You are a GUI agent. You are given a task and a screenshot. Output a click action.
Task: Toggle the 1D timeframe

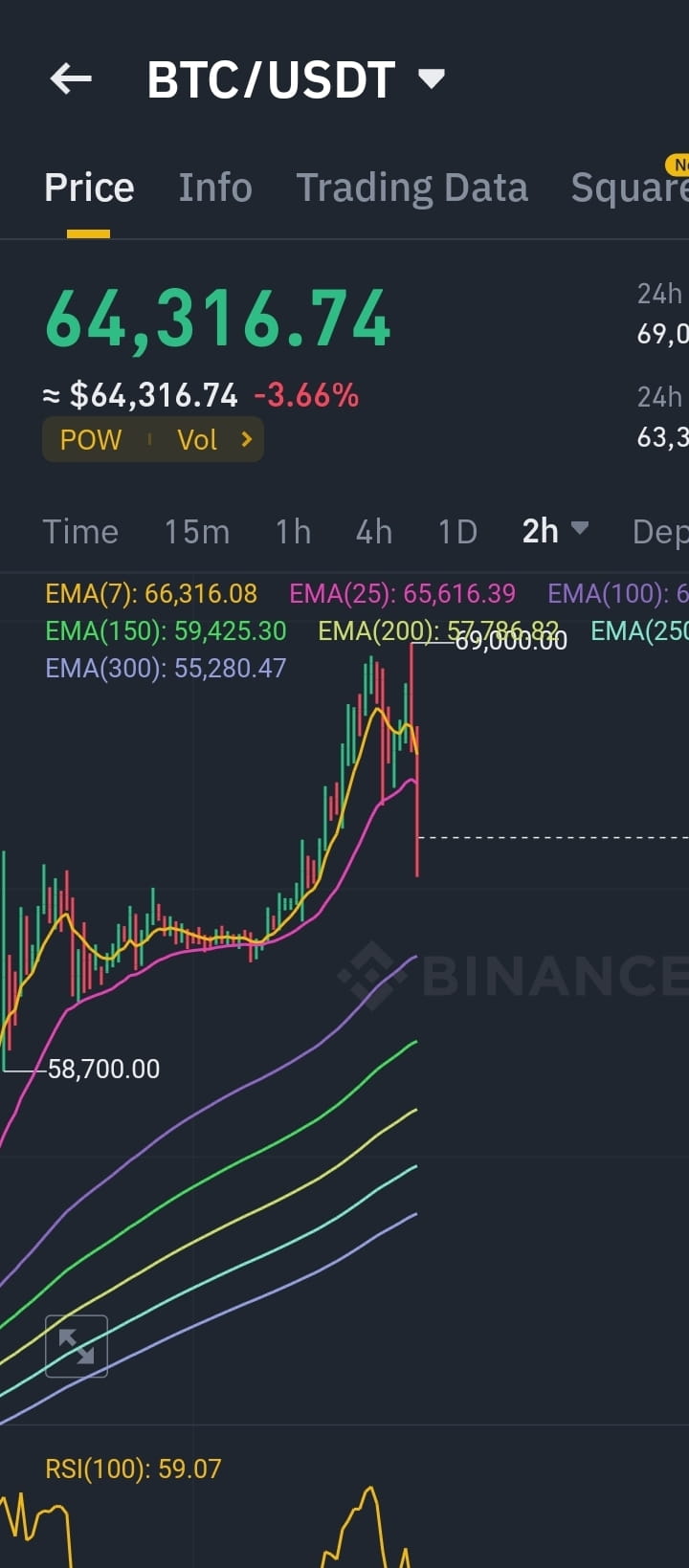tap(456, 531)
